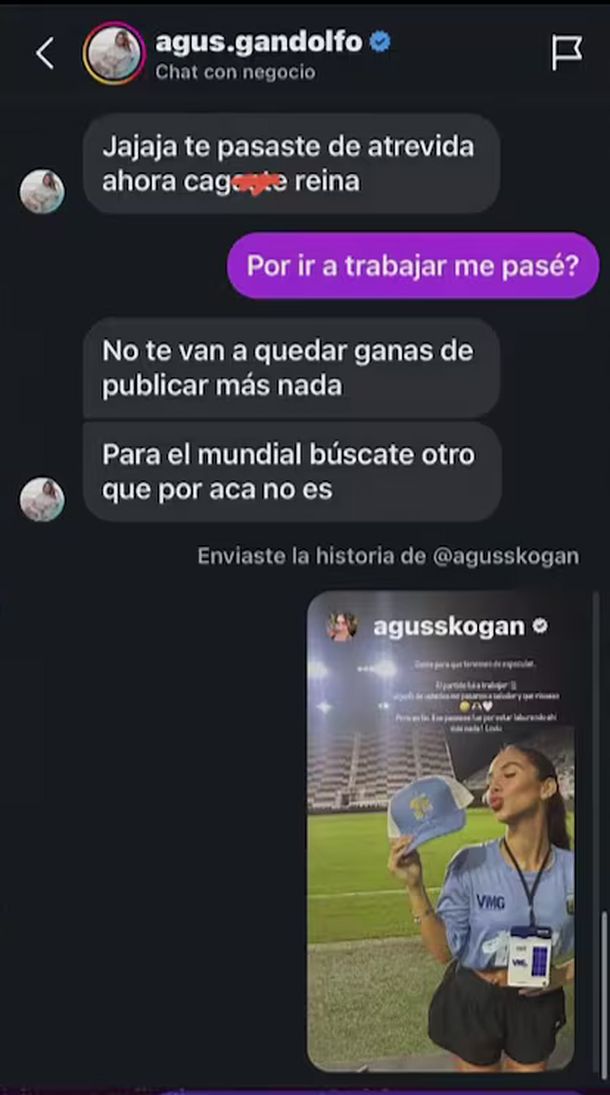Open the shared story from agusskogan

click(440, 830)
